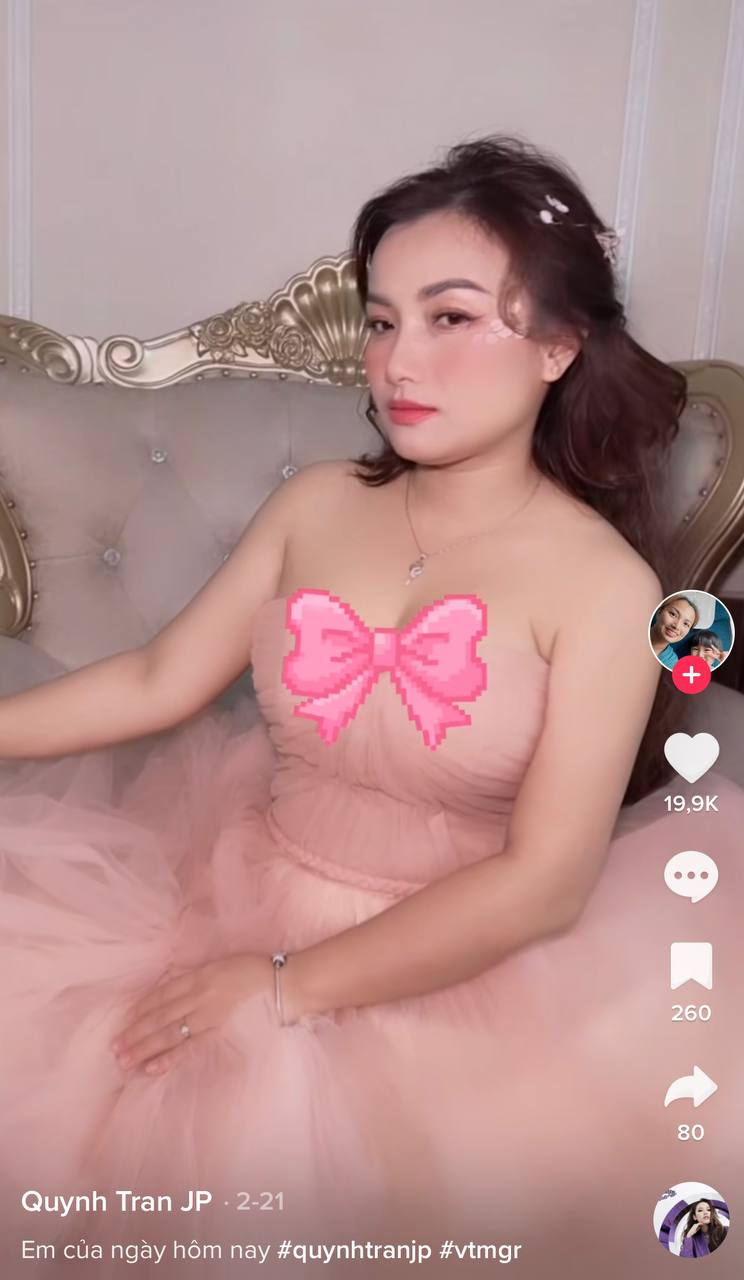Bookmark this video to favorites
This screenshot has height=1280, width=744.
[x=691, y=966]
